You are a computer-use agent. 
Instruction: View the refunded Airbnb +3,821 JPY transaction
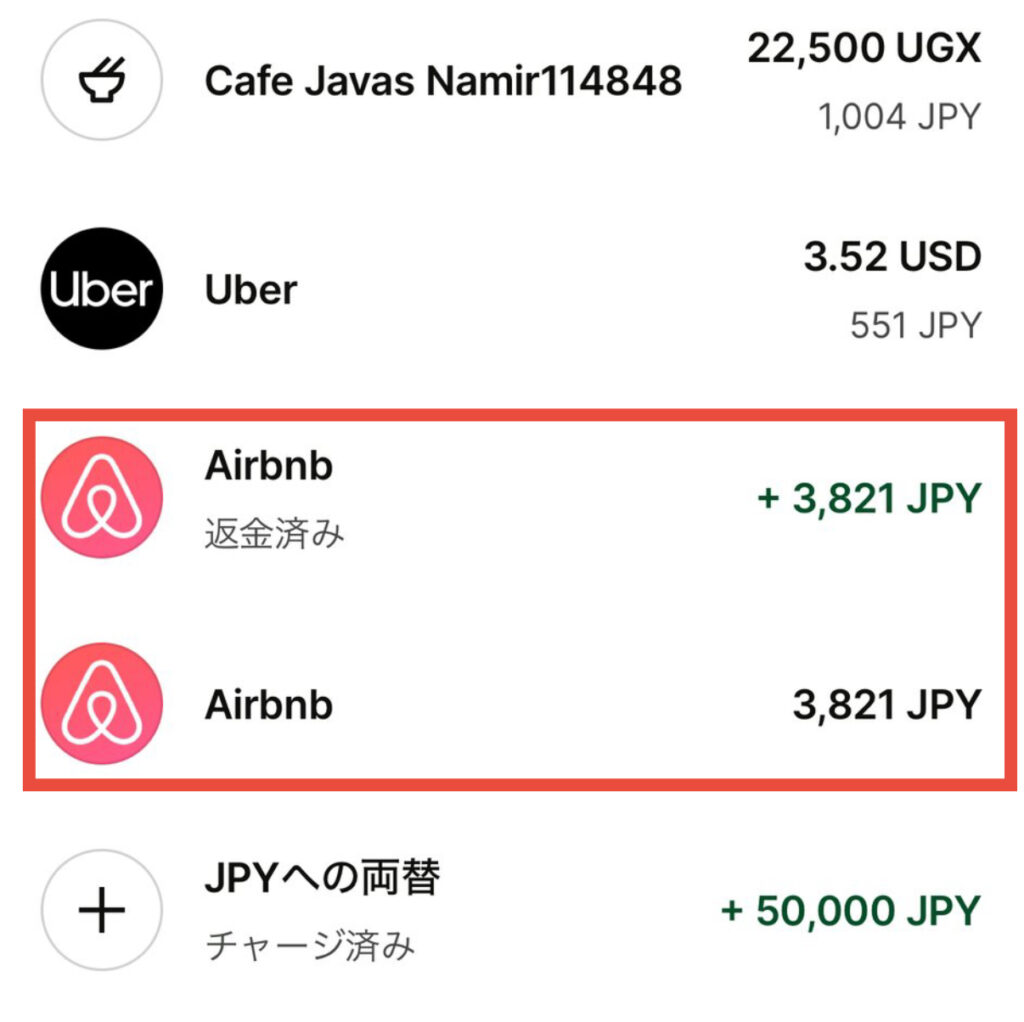click(268, 497)
